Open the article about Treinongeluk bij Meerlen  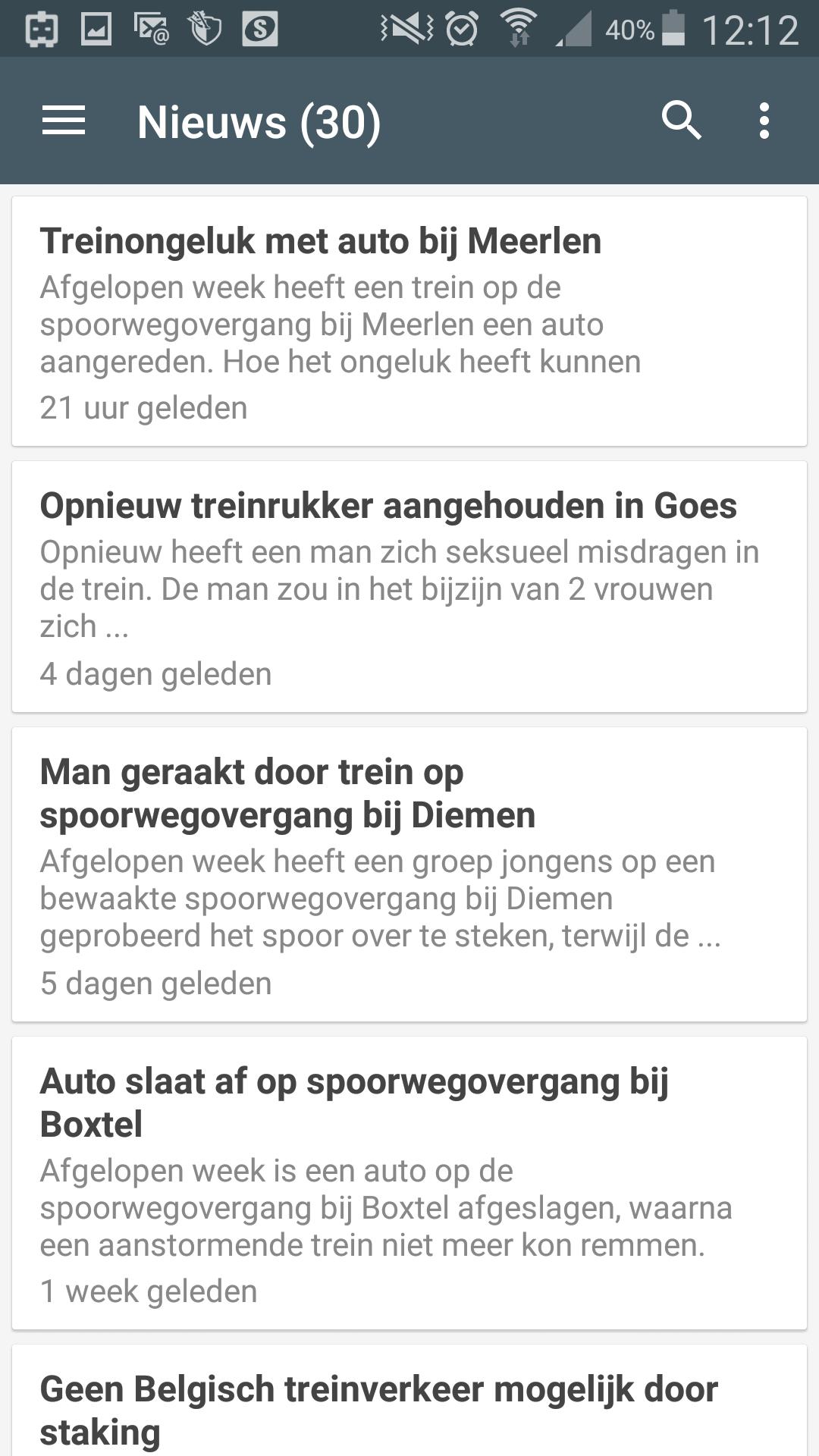coord(409,318)
